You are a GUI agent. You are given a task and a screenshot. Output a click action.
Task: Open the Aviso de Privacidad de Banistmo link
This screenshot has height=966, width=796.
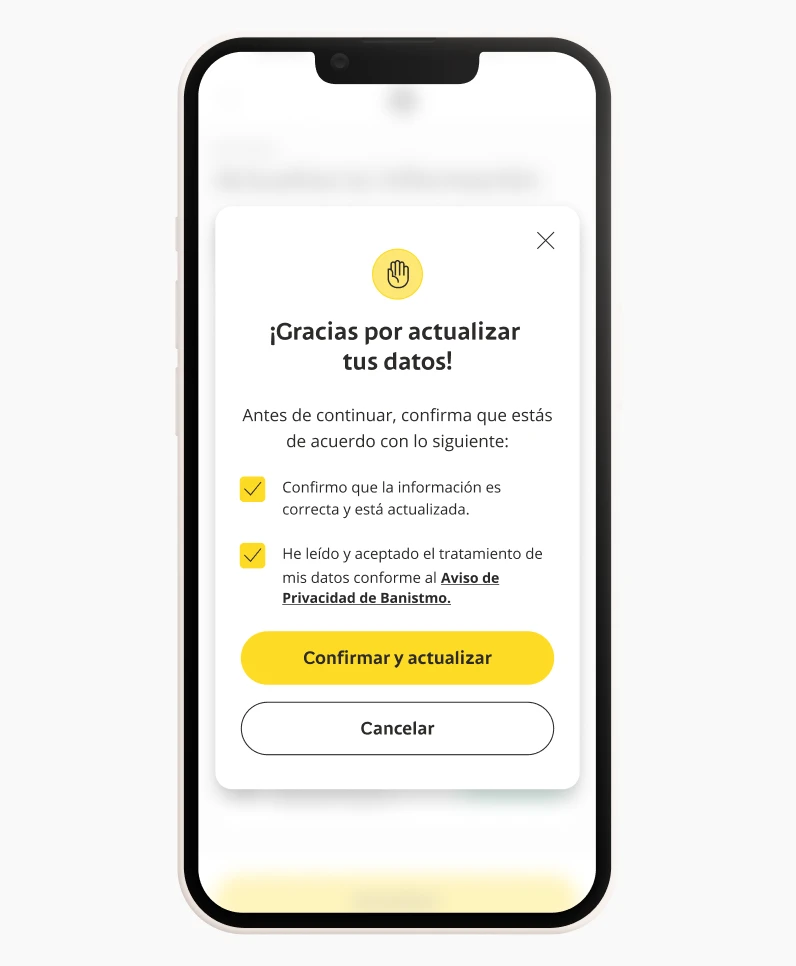366,598
